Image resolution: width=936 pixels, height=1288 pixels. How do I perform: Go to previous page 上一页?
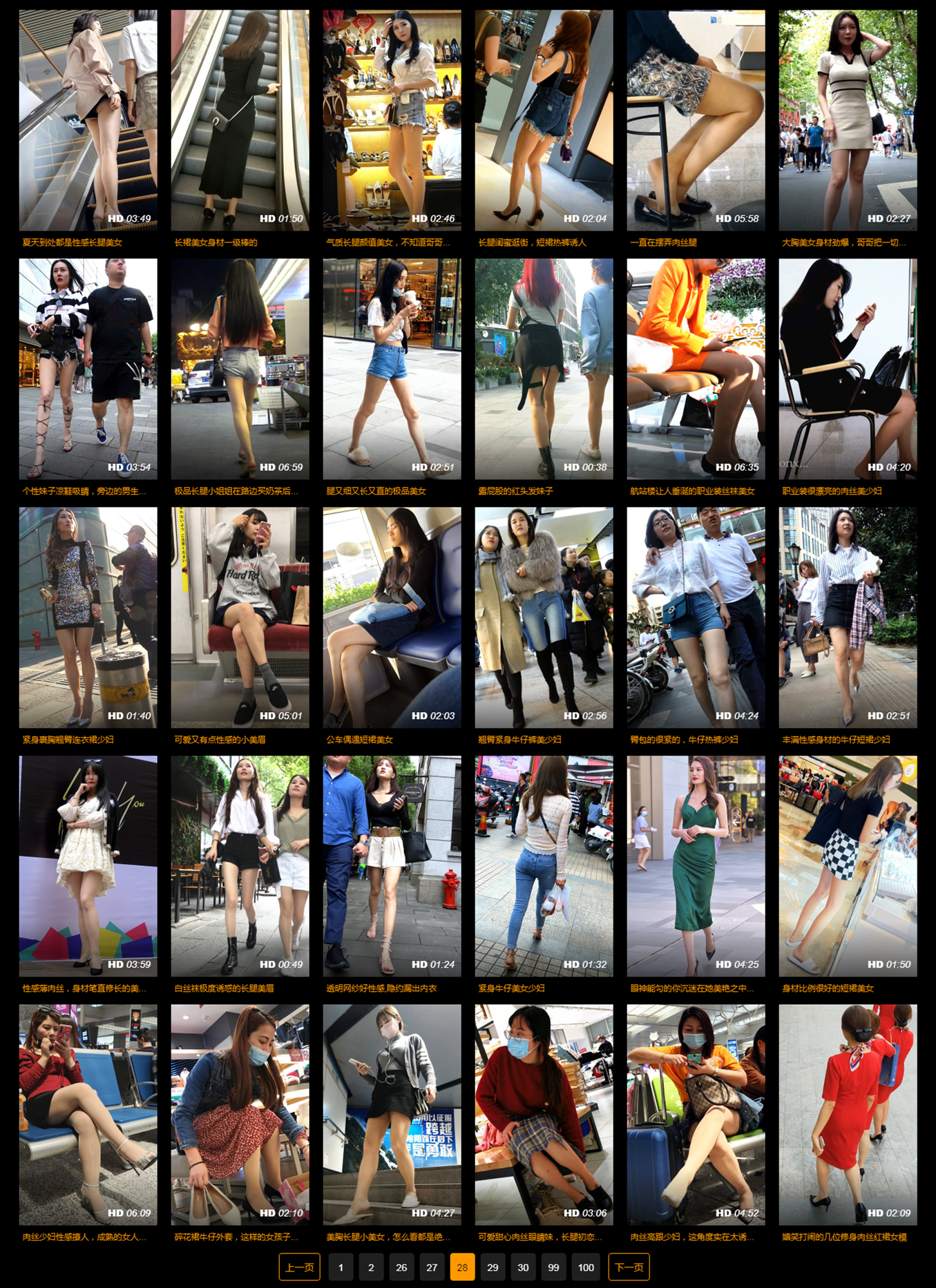pyautogui.click(x=299, y=1267)
